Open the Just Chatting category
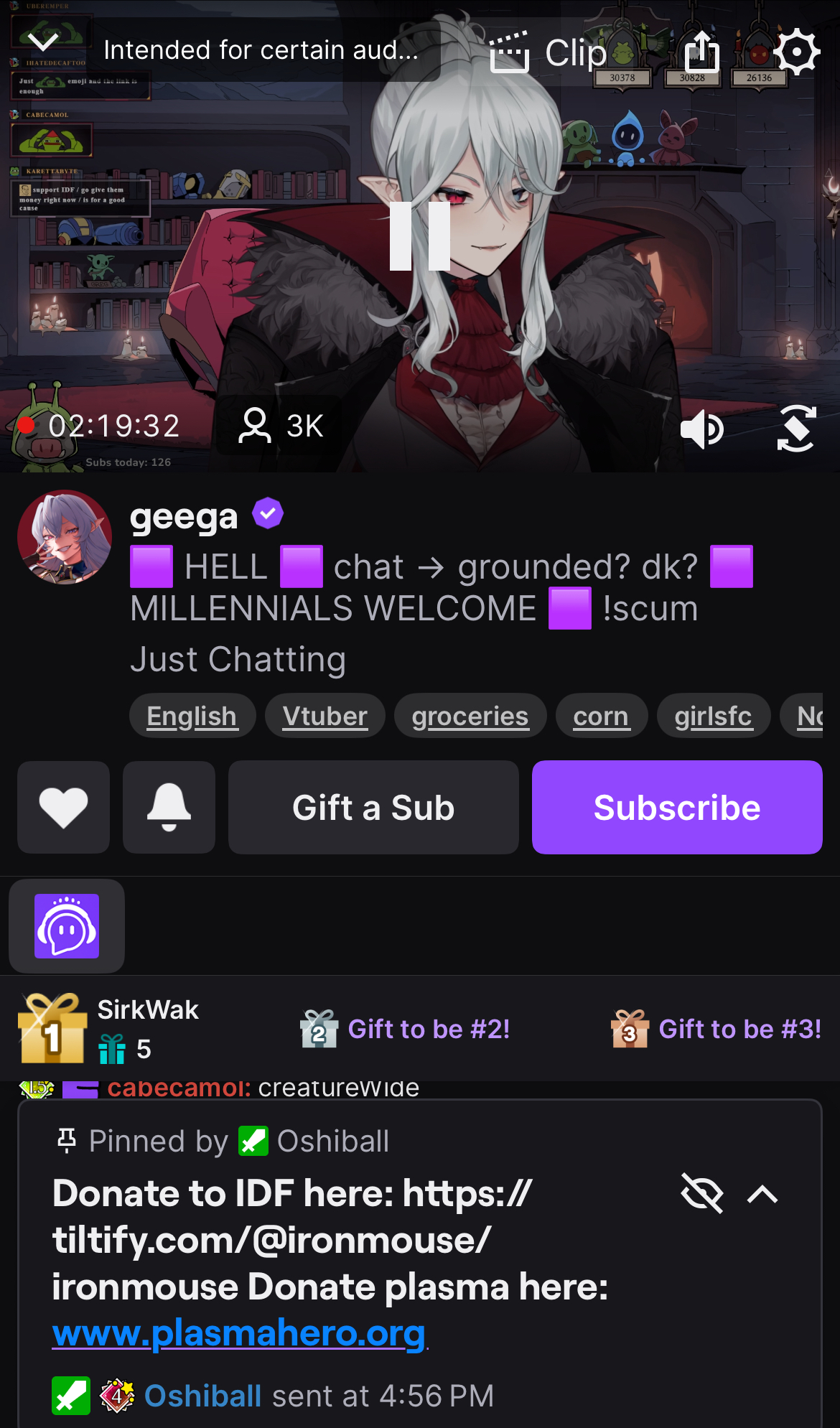The width and height of the screenshot is (840, 1428). (238, 659)
